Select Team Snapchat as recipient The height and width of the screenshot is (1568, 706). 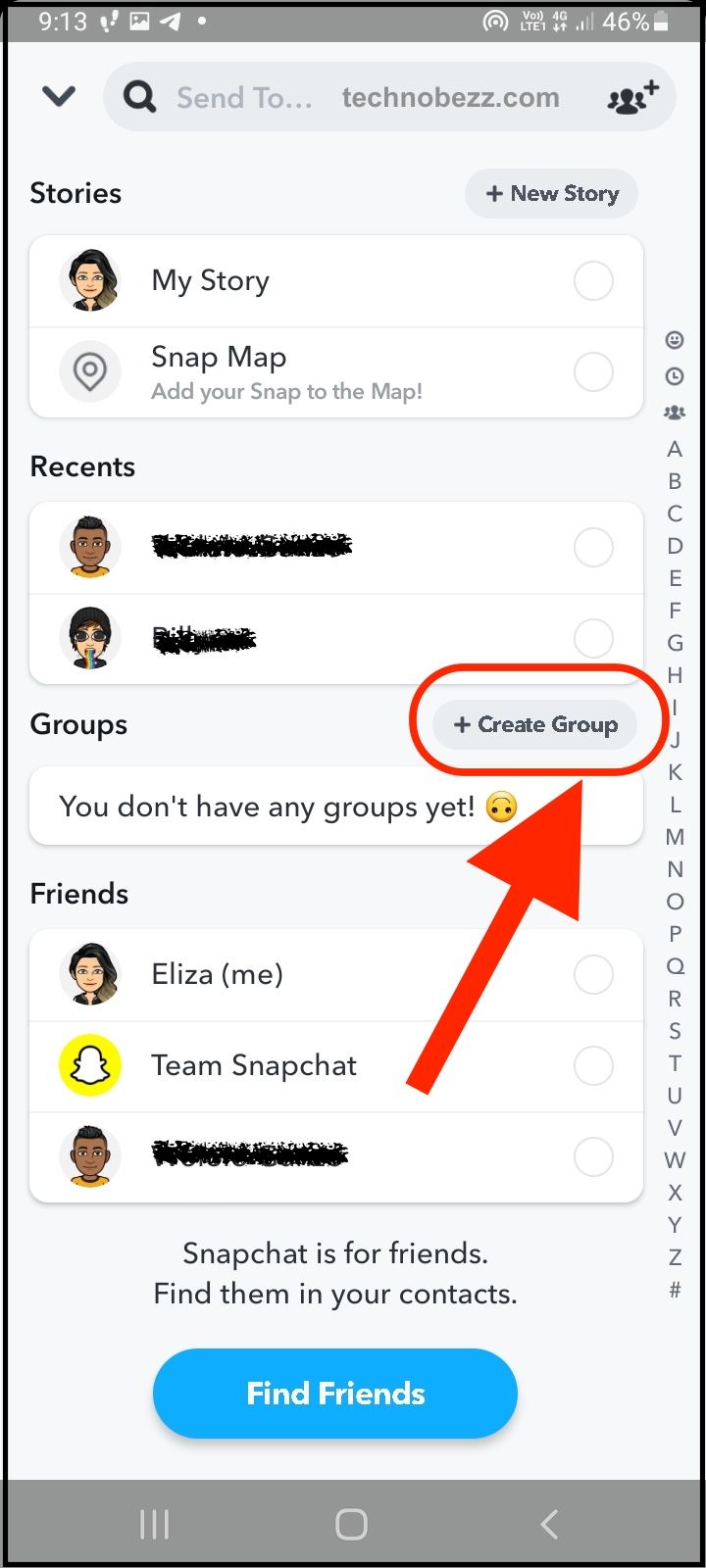[x=592, y=1065]
